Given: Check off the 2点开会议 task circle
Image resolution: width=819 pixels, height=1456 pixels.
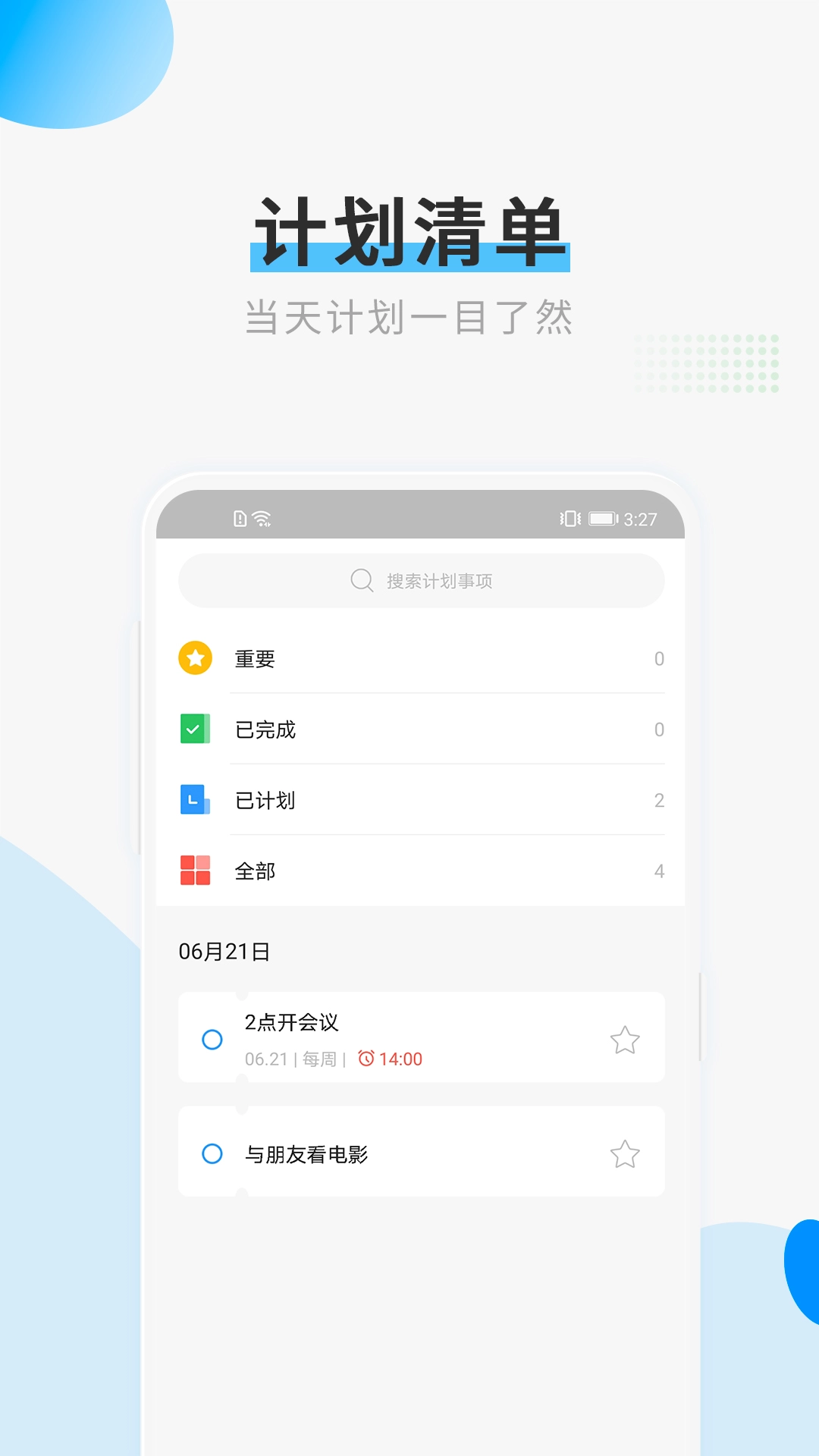Looking at the screenshot, I should tap(211, 1041).
